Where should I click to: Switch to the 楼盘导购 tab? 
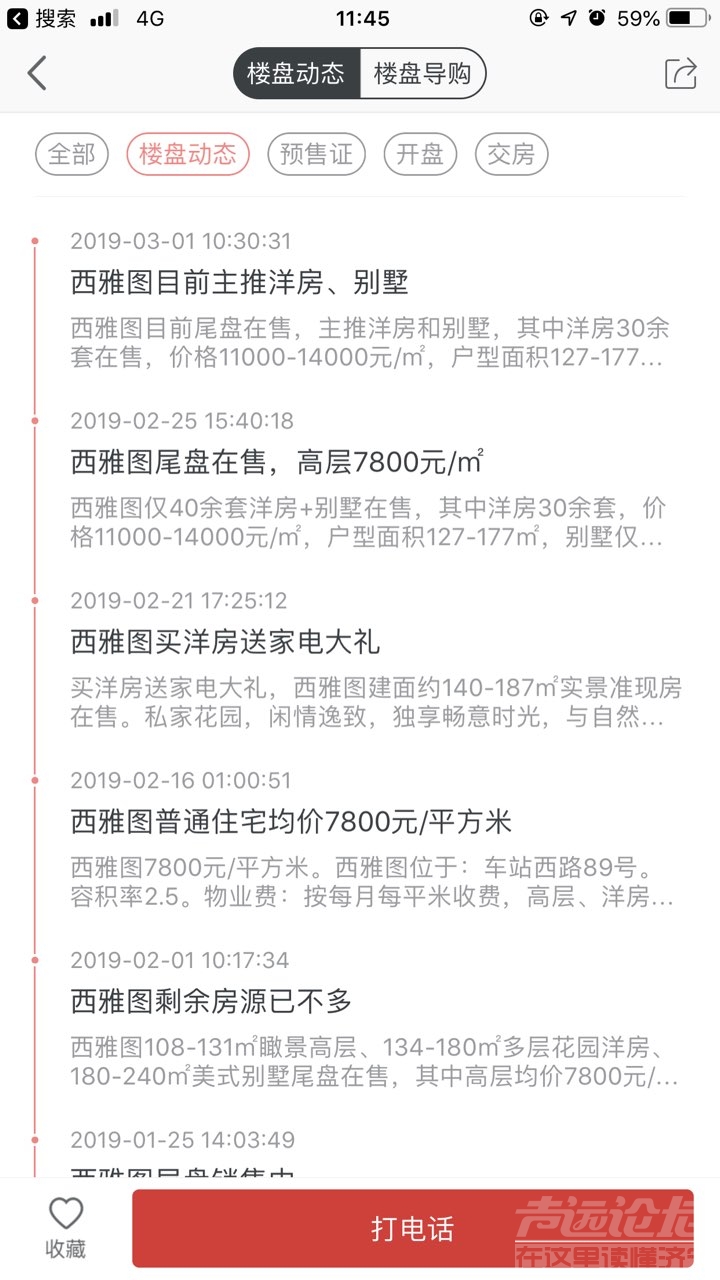(x=421, y=73)
